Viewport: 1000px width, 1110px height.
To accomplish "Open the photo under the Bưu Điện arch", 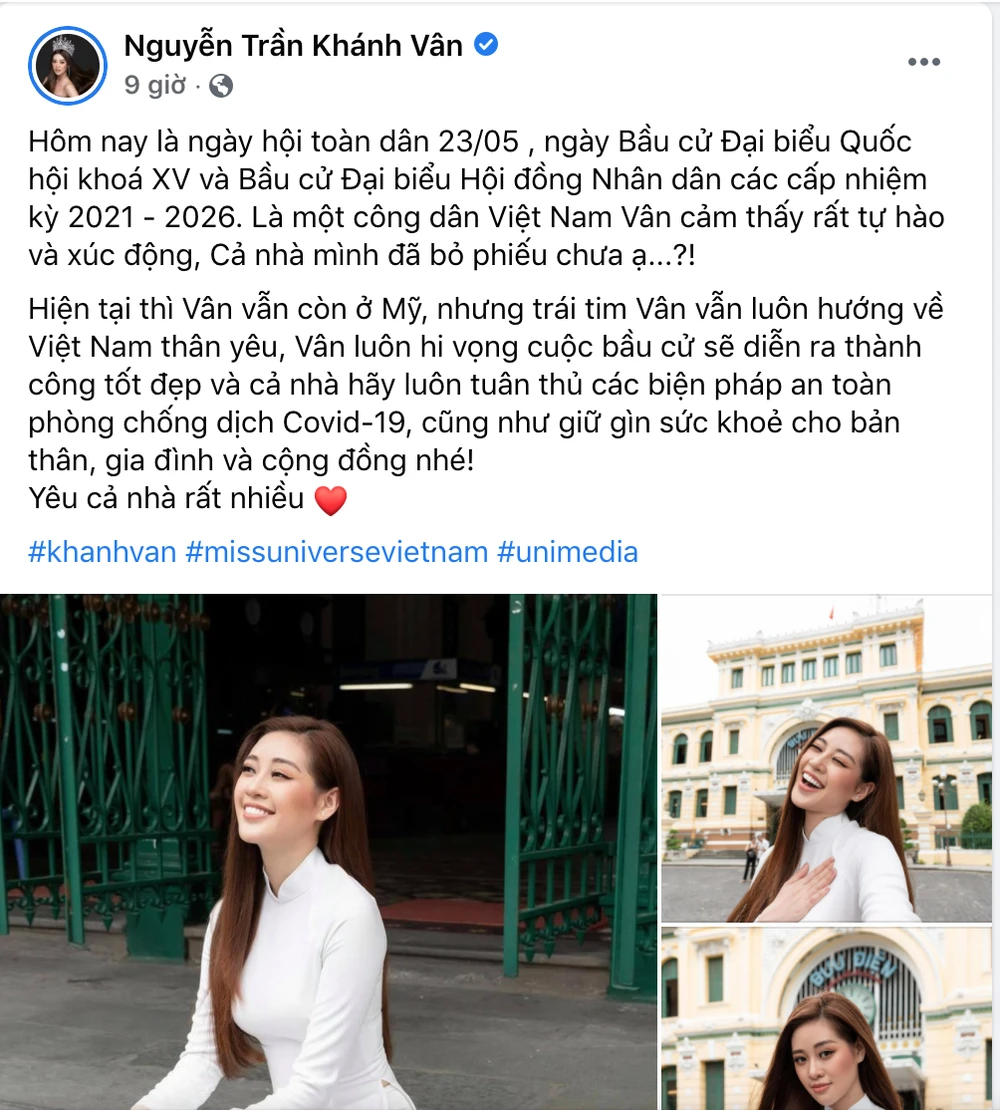I will point(826,1018).
